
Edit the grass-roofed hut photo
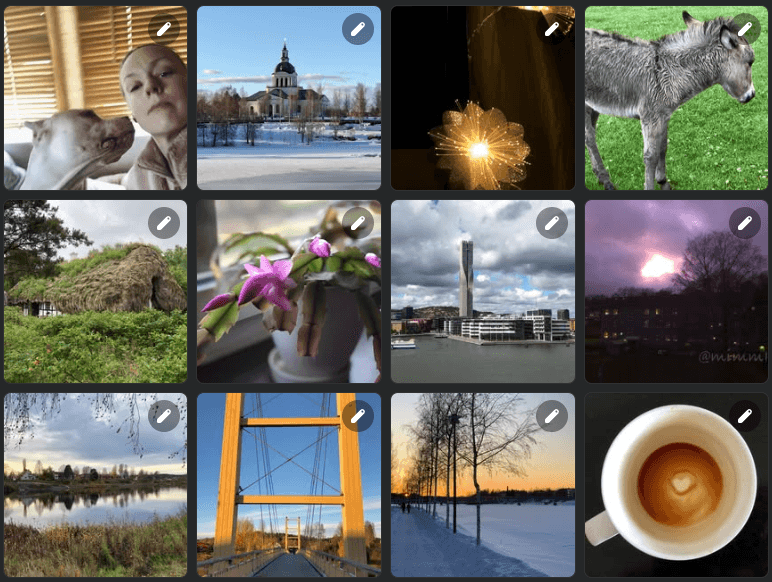pyautogui.click(x=164, y=222)
